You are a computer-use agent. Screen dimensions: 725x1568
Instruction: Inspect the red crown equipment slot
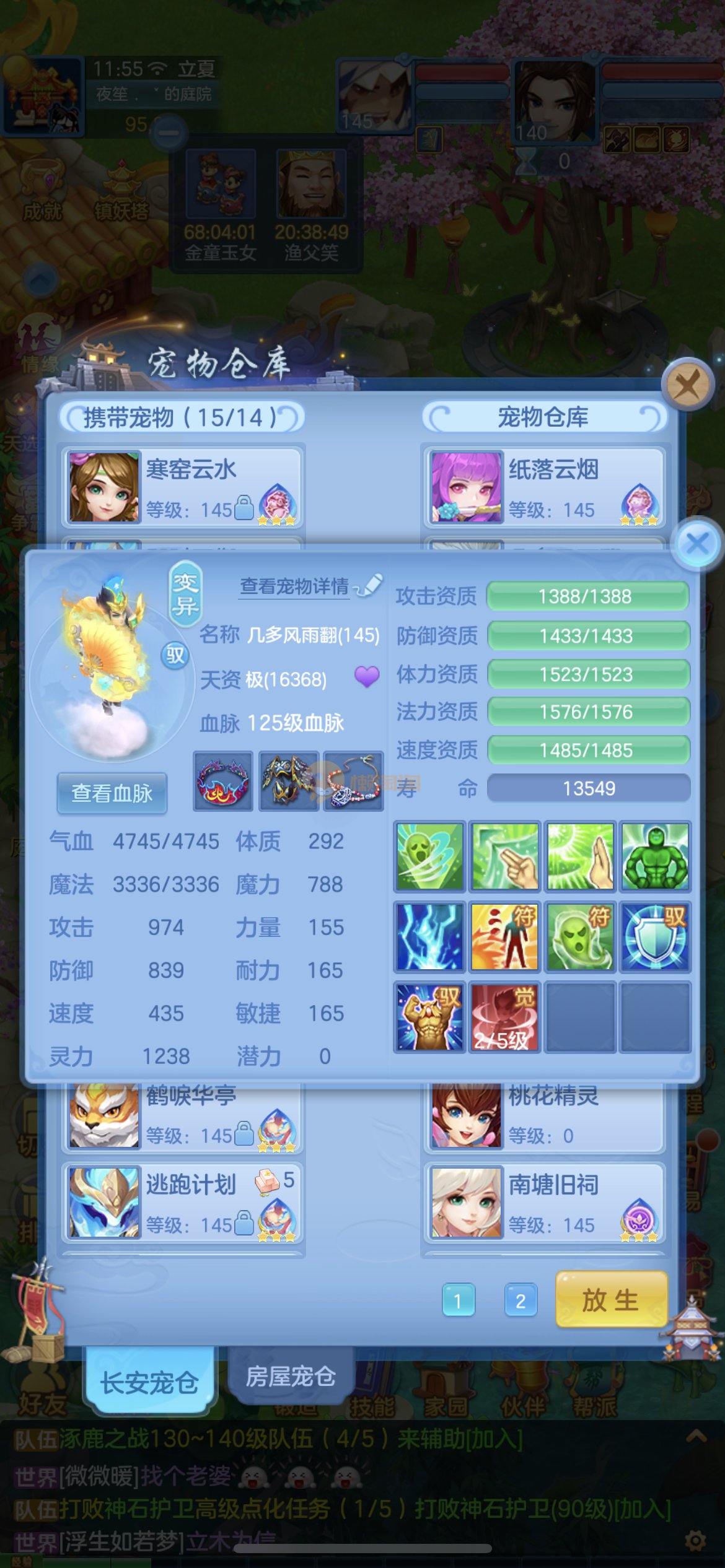223,782
